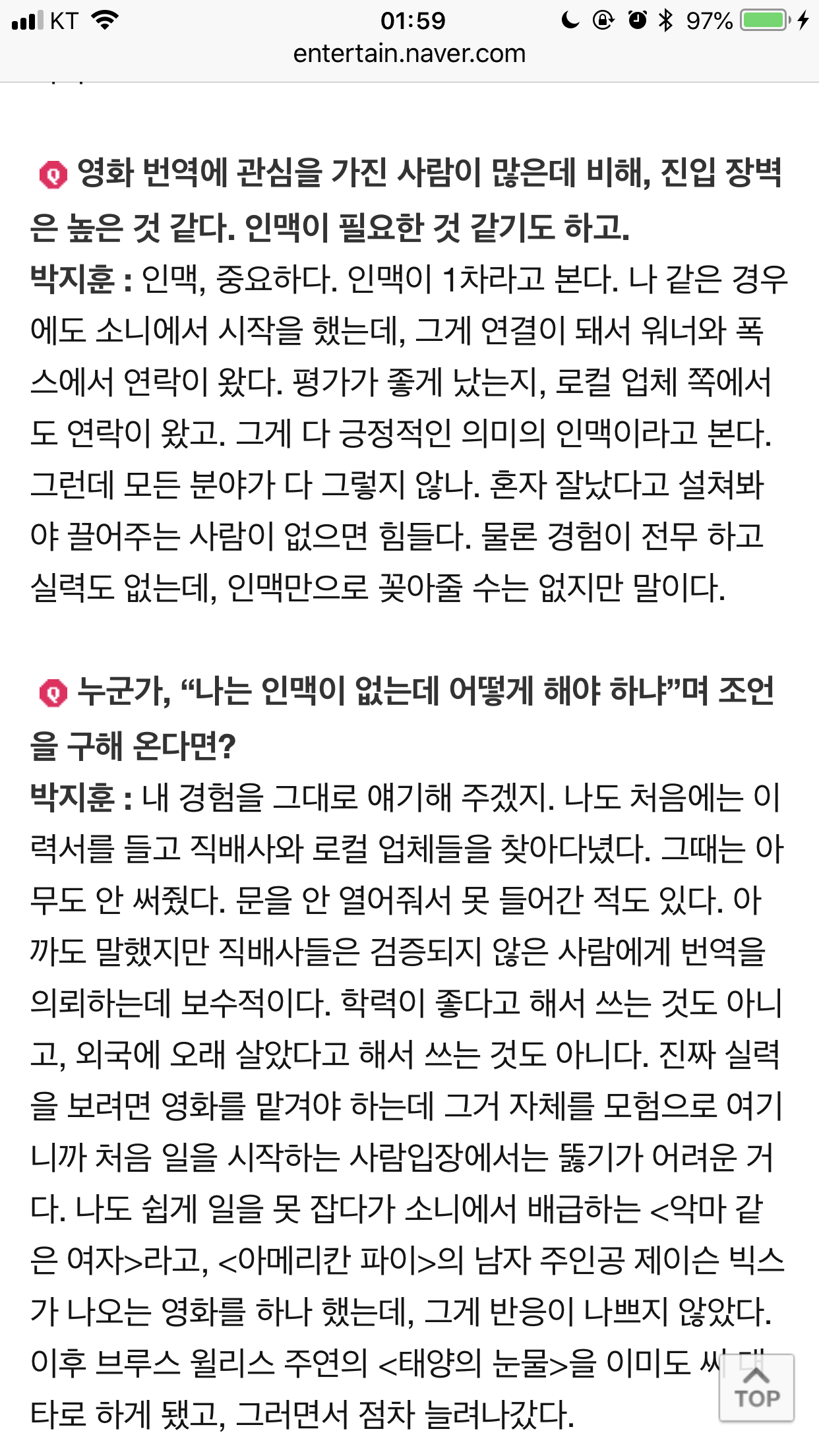Tap the TOP button to jump up
Viewport: 819px width, 1456px height.
point(756,1387)
